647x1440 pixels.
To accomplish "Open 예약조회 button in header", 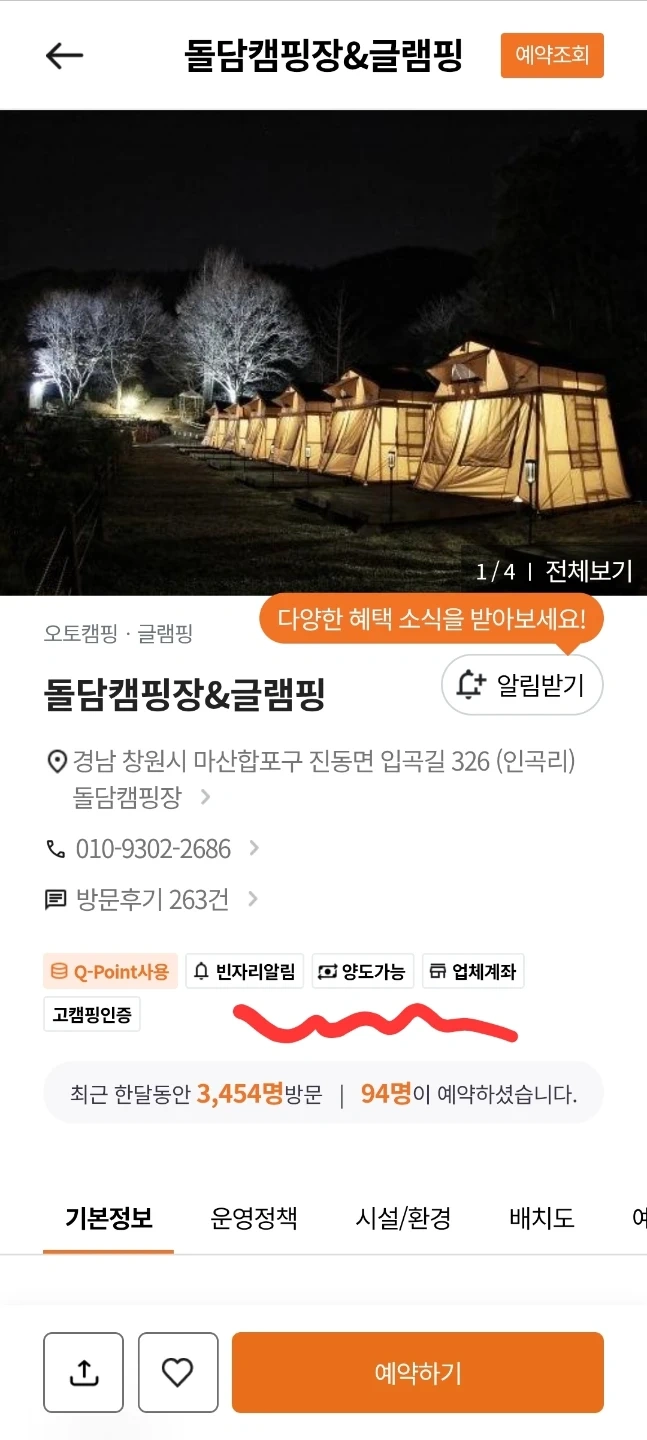I will pyautogui.click(x=552, y=56).
